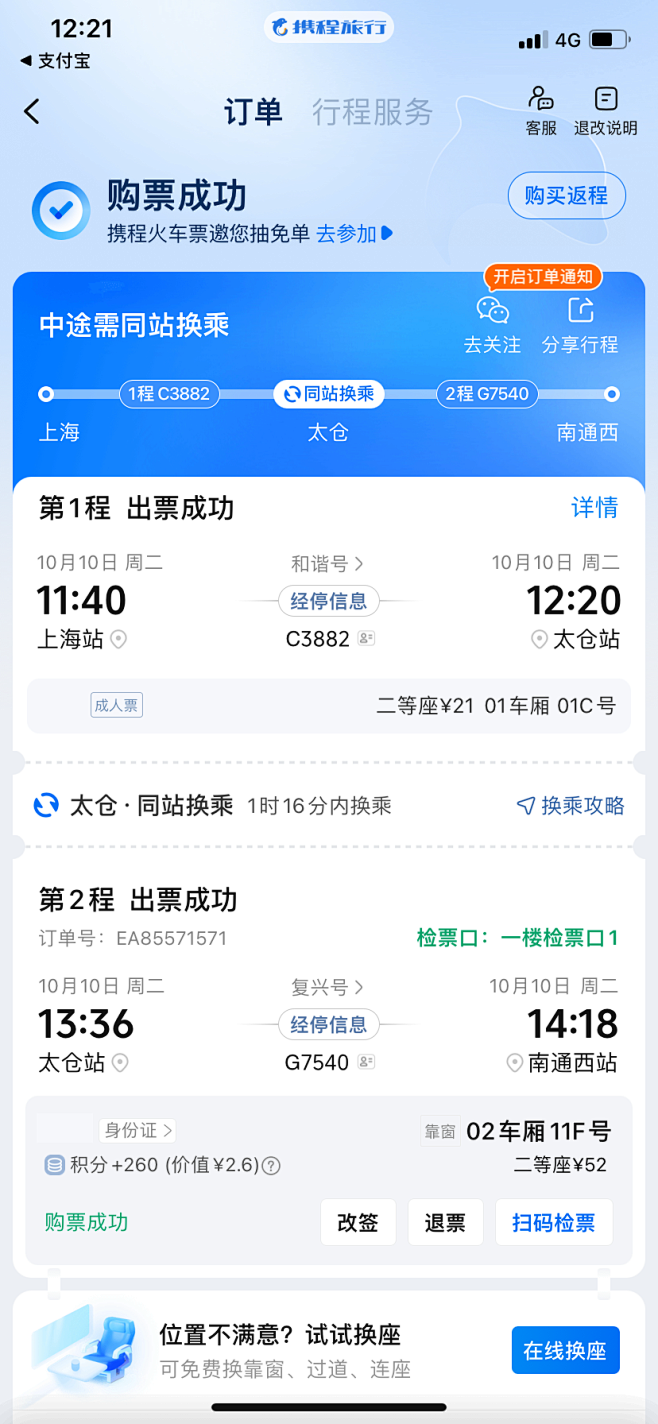Open 复兴号 train type details
Viewport: 658px width, 1424px height.
tap(327, 987)
